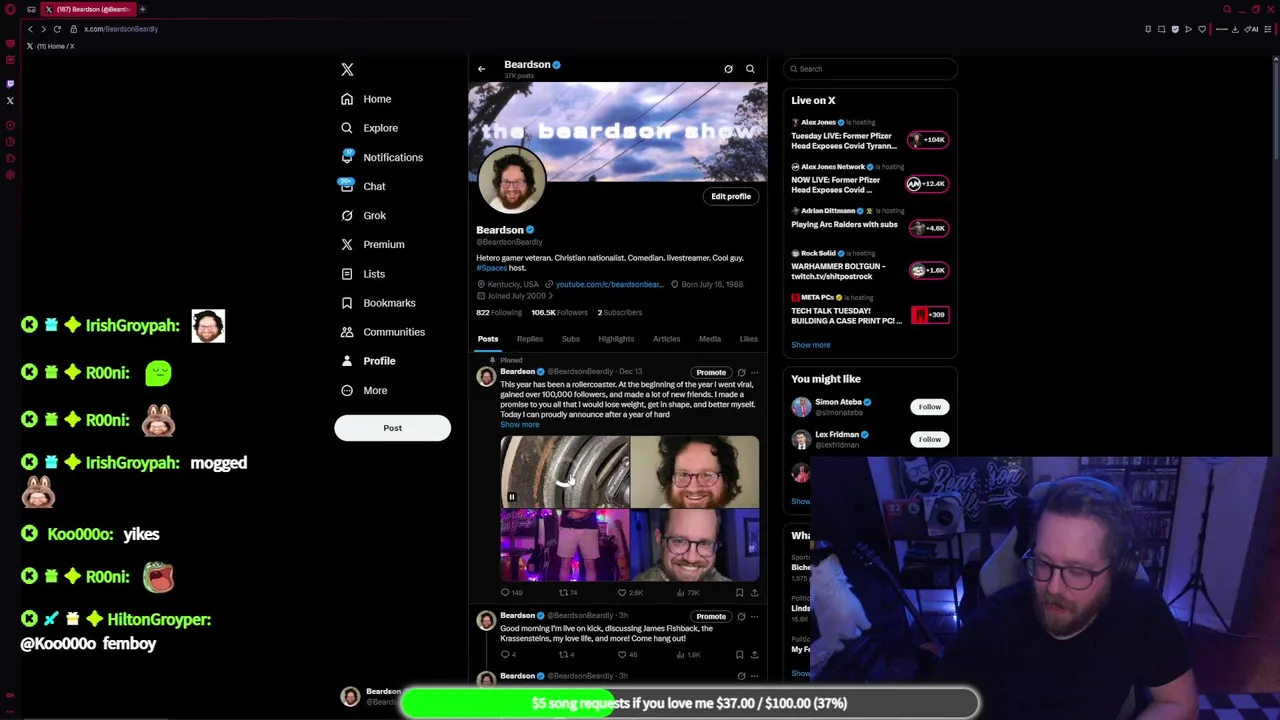This screenshot has height=720, width=1280.
Task: Open Communities
Action: [393, 332]
